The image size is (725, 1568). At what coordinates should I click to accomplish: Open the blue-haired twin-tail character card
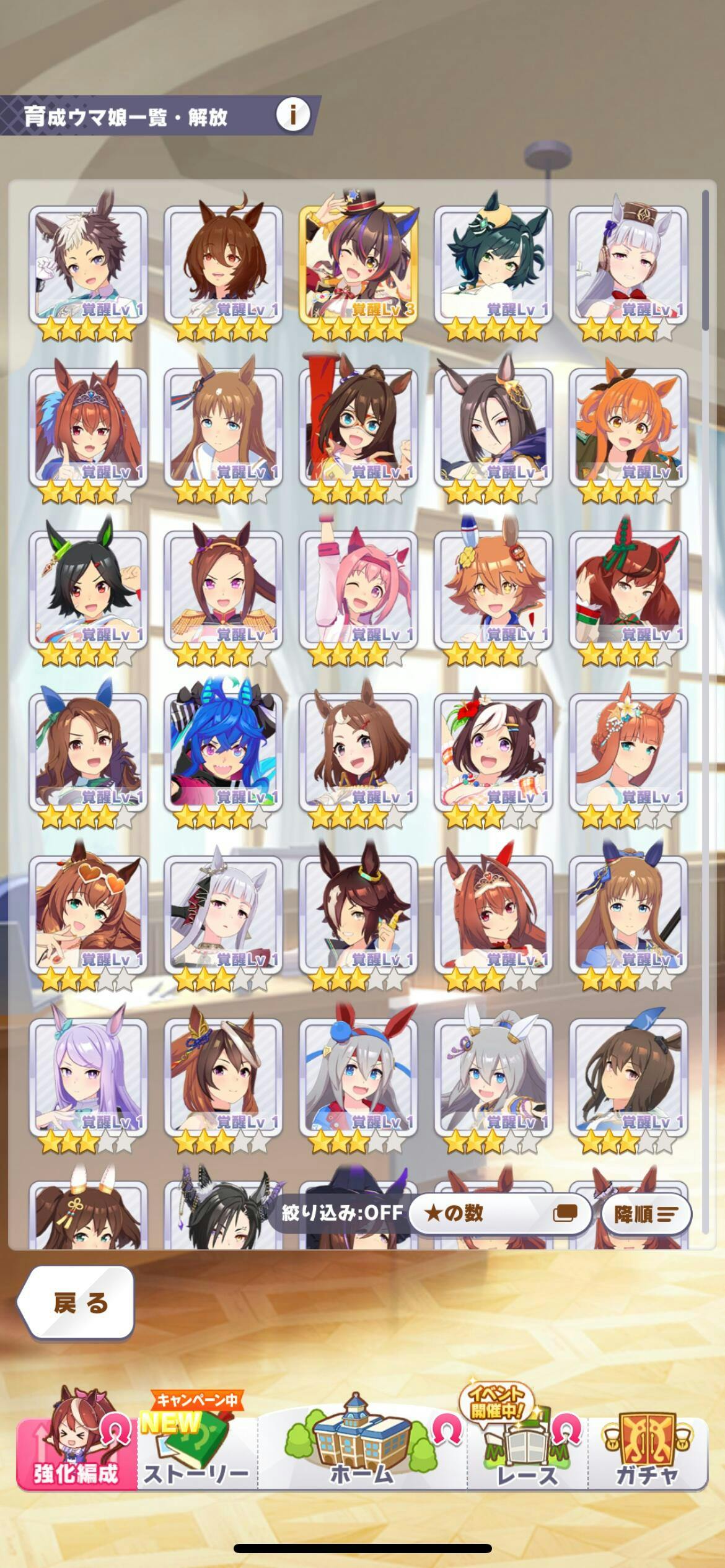[223, 752]
